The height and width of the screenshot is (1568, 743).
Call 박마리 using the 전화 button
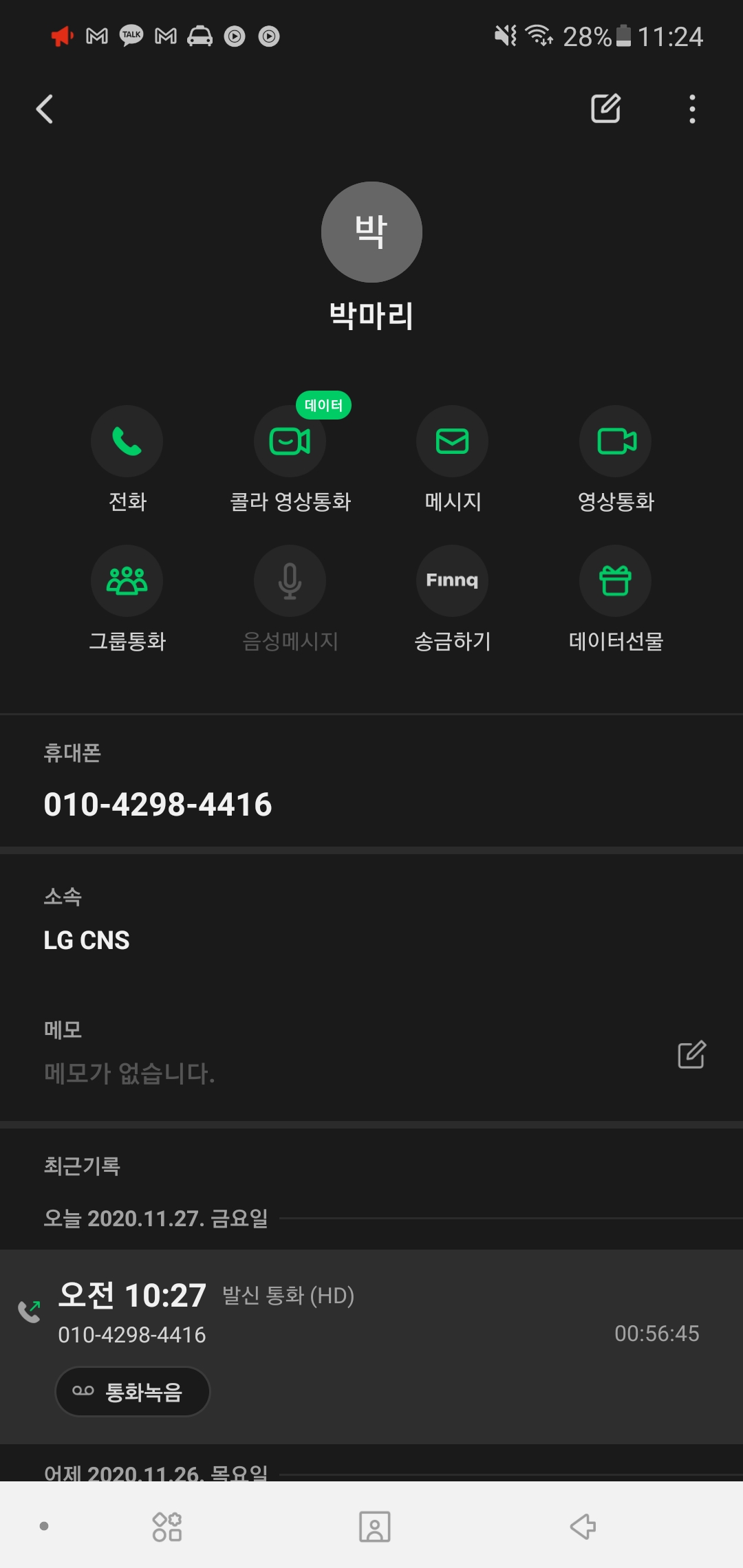click(x=127, y=441)
